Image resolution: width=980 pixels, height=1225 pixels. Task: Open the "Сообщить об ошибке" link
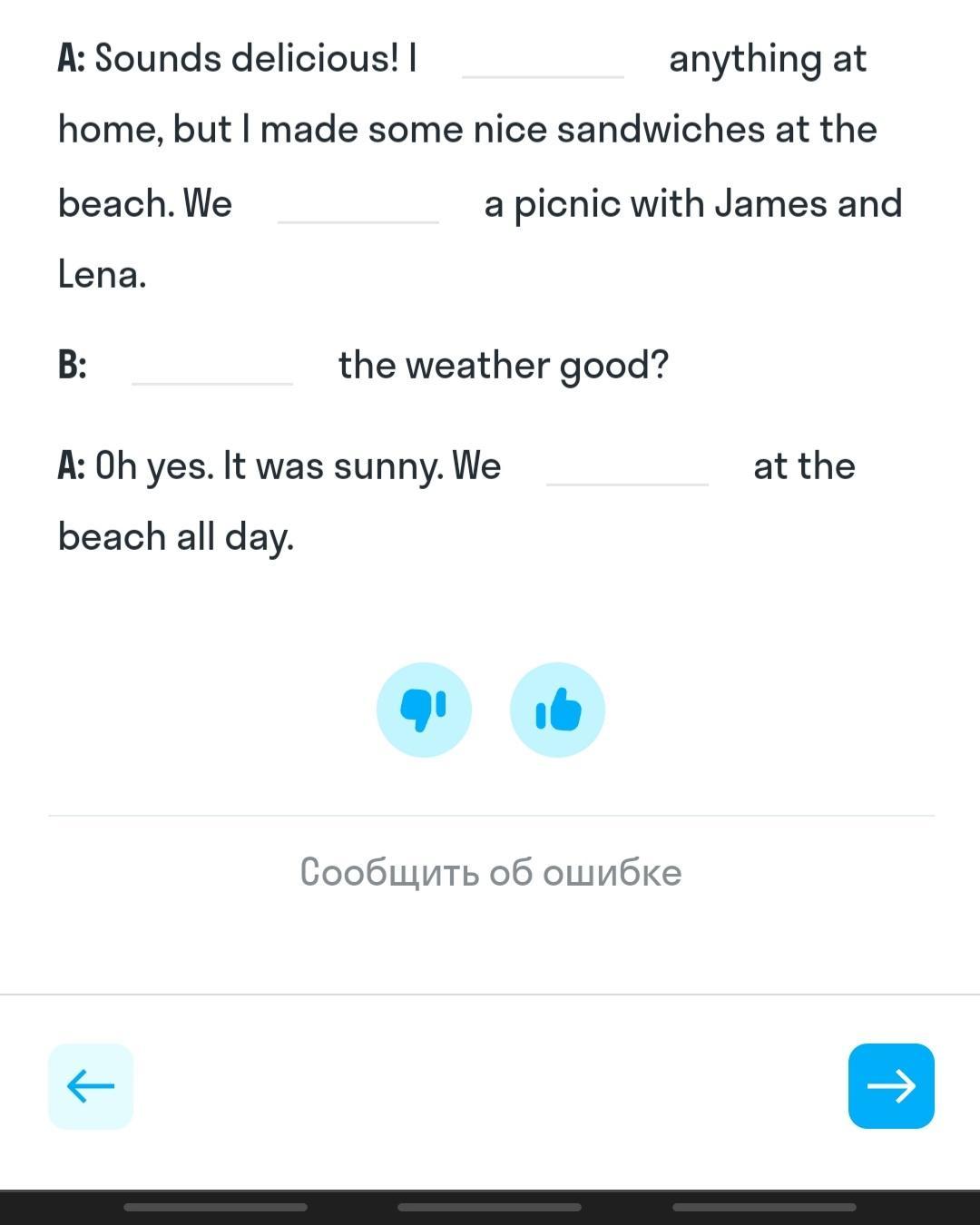pos(491,872)
